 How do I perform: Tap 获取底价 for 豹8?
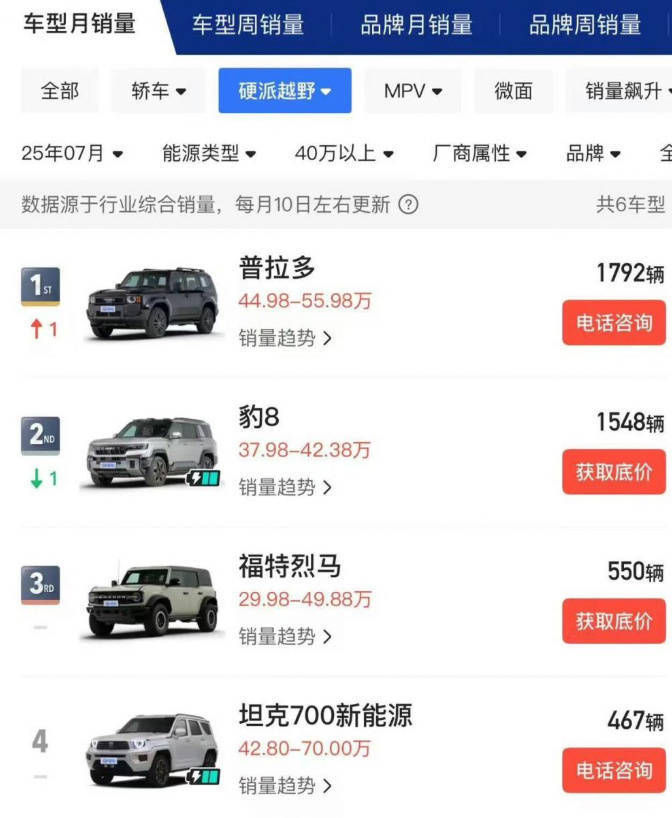[614, 472]
